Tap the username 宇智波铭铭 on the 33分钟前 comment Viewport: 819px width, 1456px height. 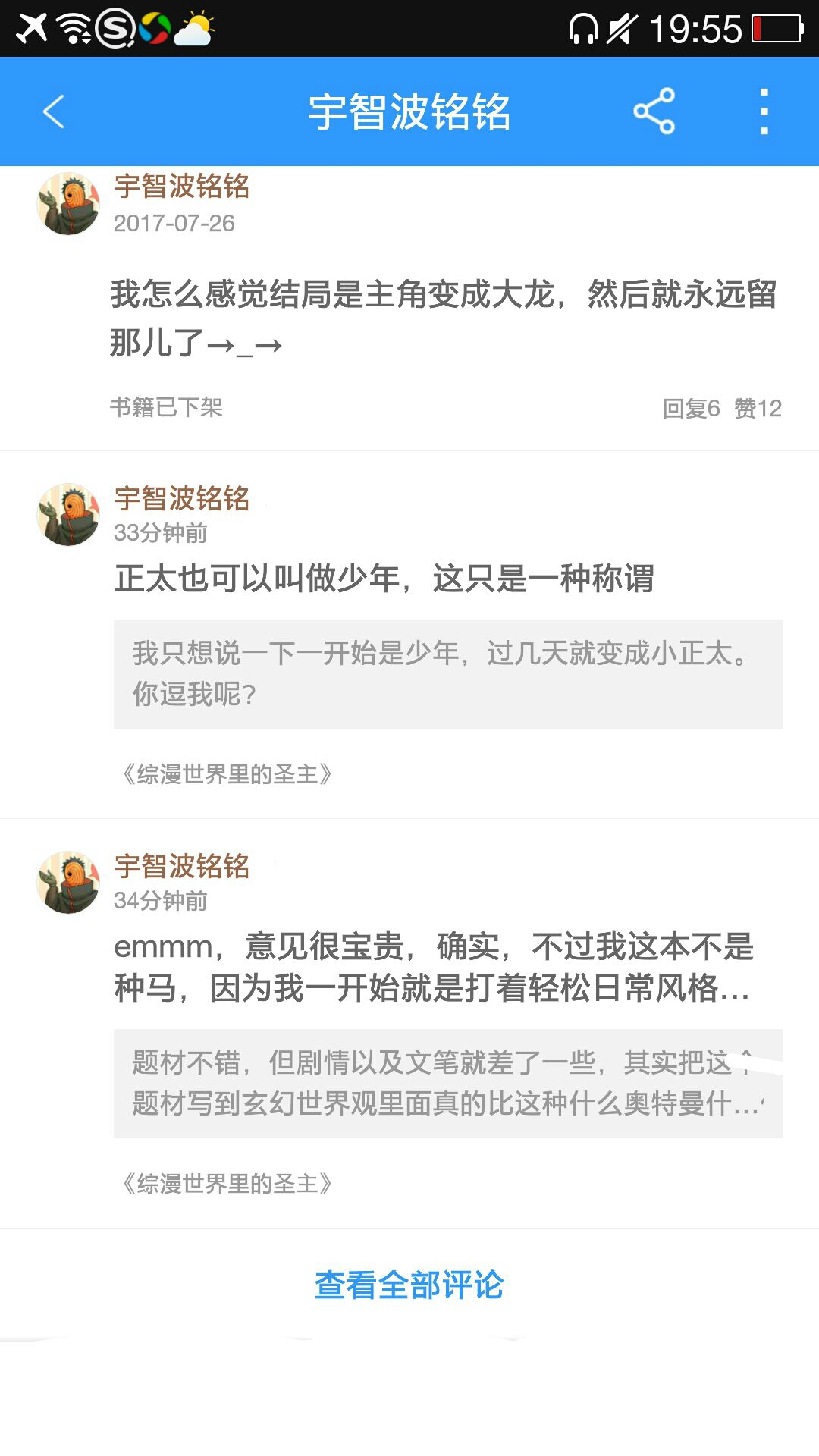click(182, 498)
